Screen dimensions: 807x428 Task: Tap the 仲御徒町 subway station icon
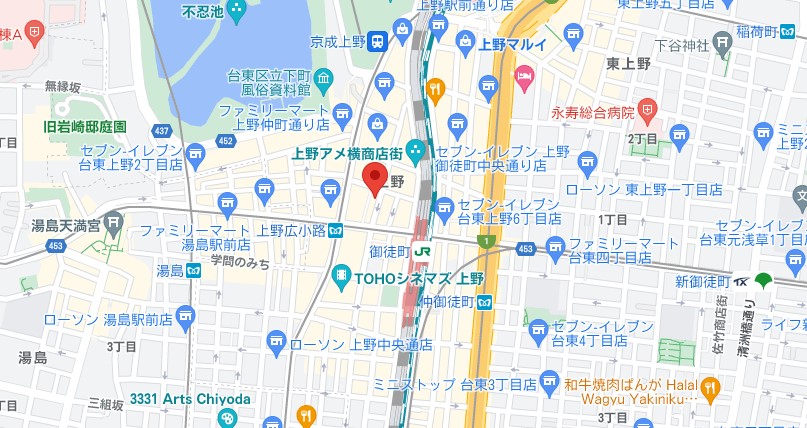[482, 302]
